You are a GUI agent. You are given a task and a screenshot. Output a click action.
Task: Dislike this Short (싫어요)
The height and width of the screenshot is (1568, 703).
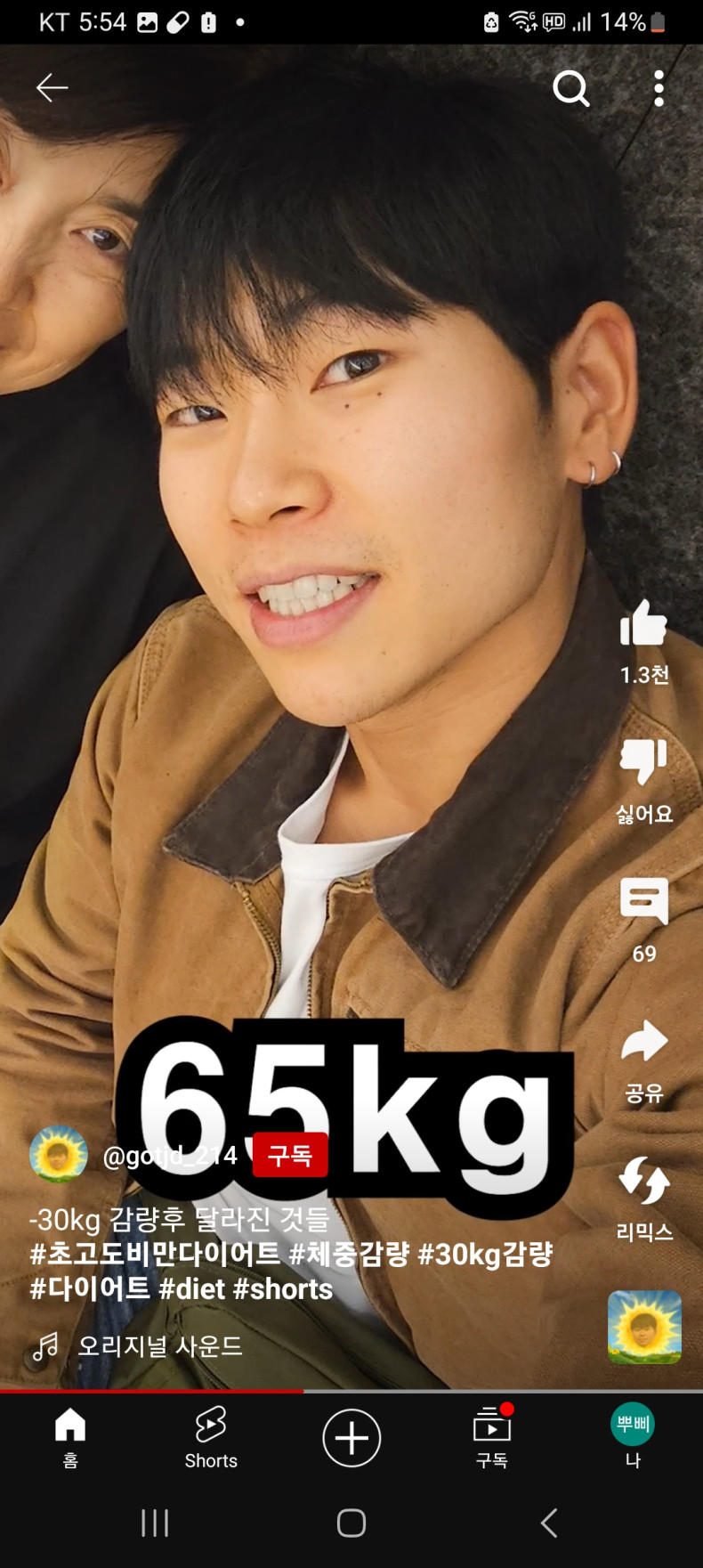tap(643, 761)
